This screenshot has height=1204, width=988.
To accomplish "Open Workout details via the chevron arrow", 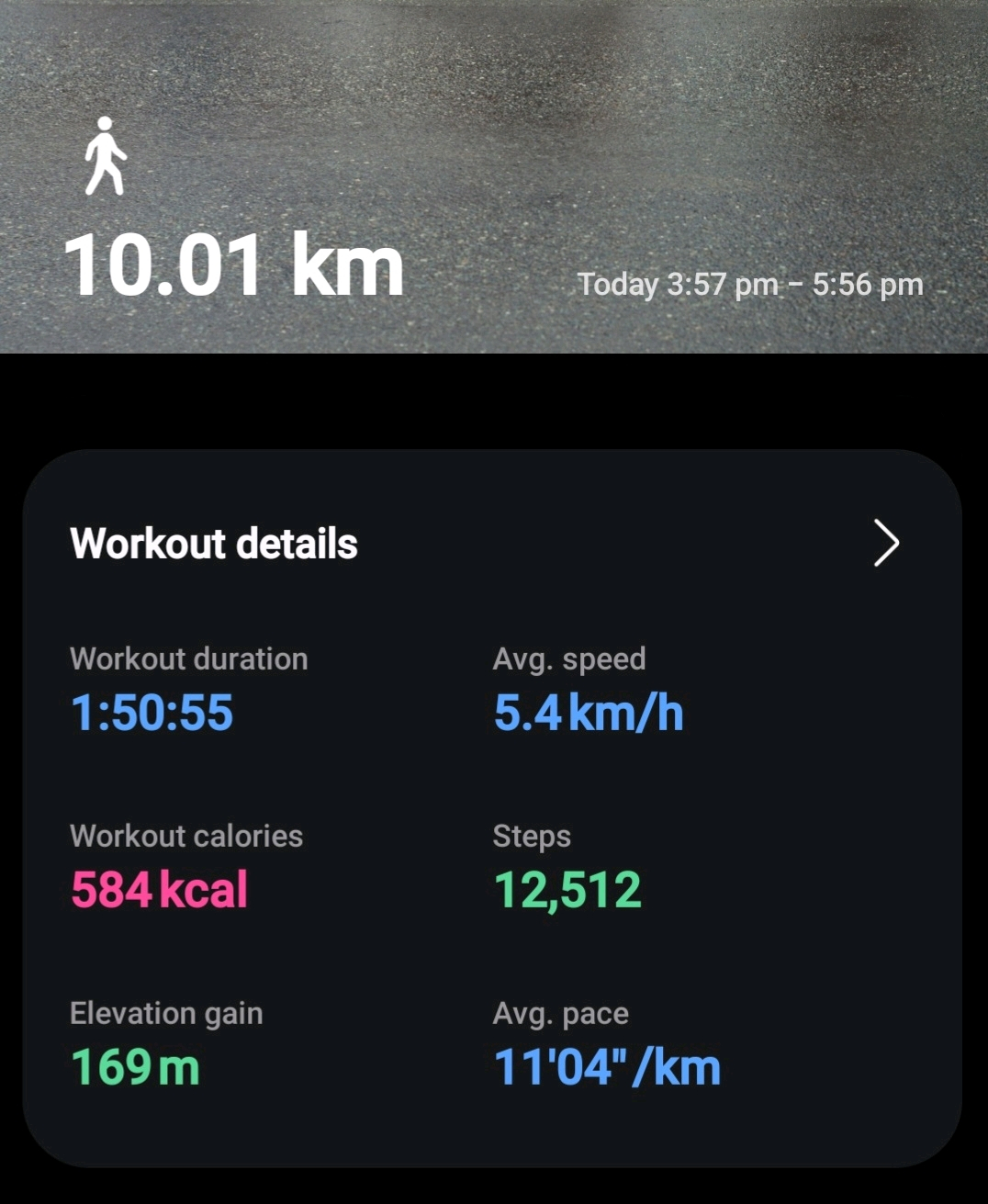I will 885,543.
